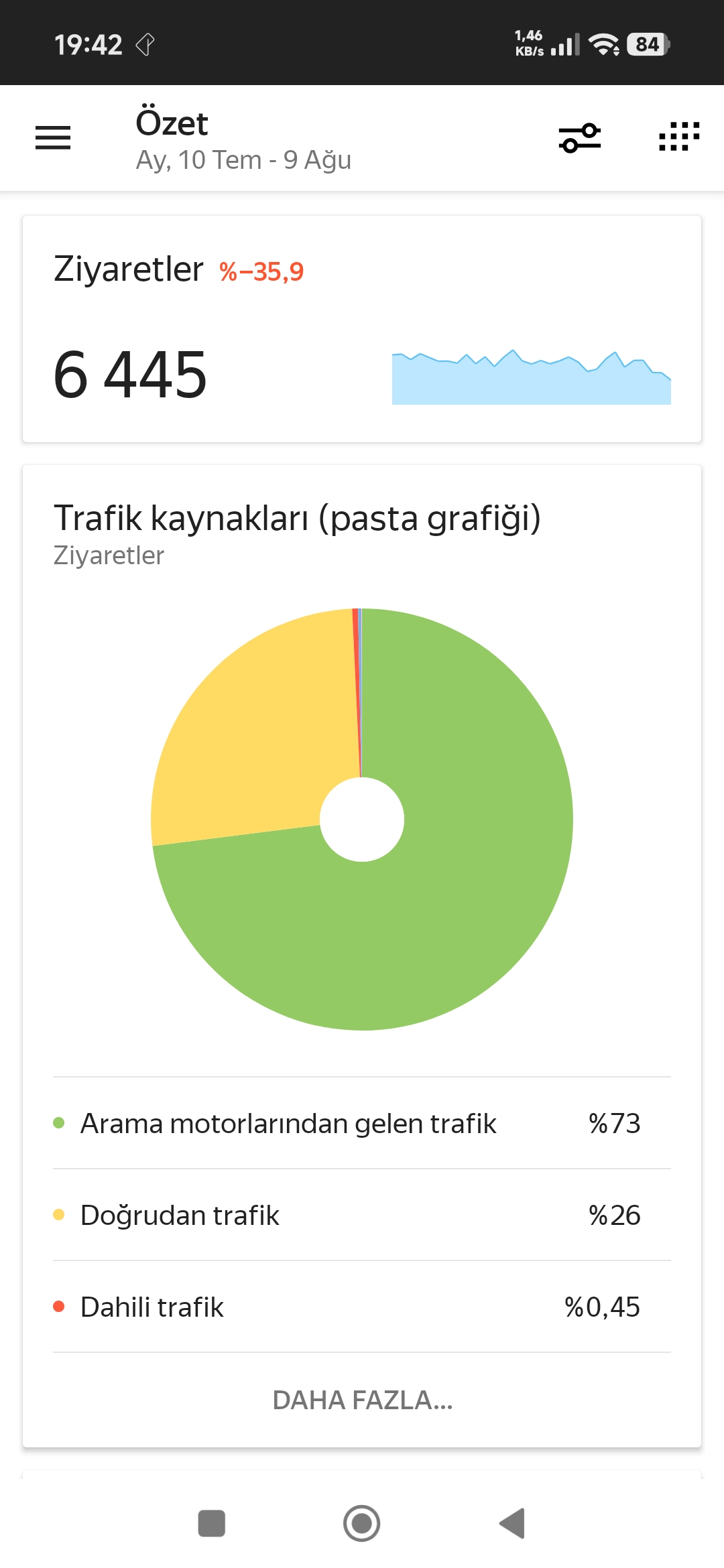Select the Doğrudan trafik row
The image size is (724, 1568).
tap(362, 1215)
